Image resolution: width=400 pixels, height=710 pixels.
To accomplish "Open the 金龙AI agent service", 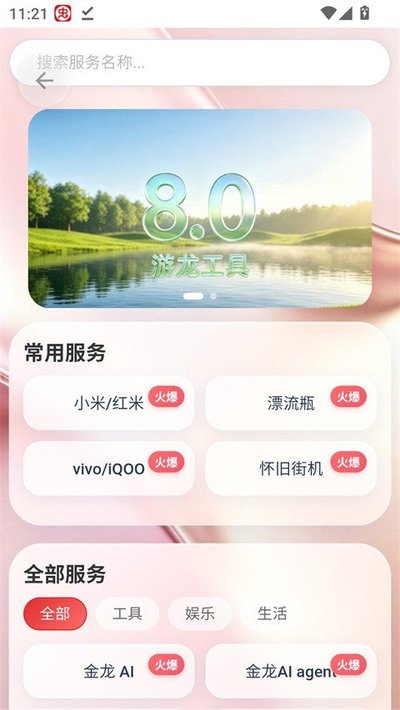I will [x=291, y=672].
